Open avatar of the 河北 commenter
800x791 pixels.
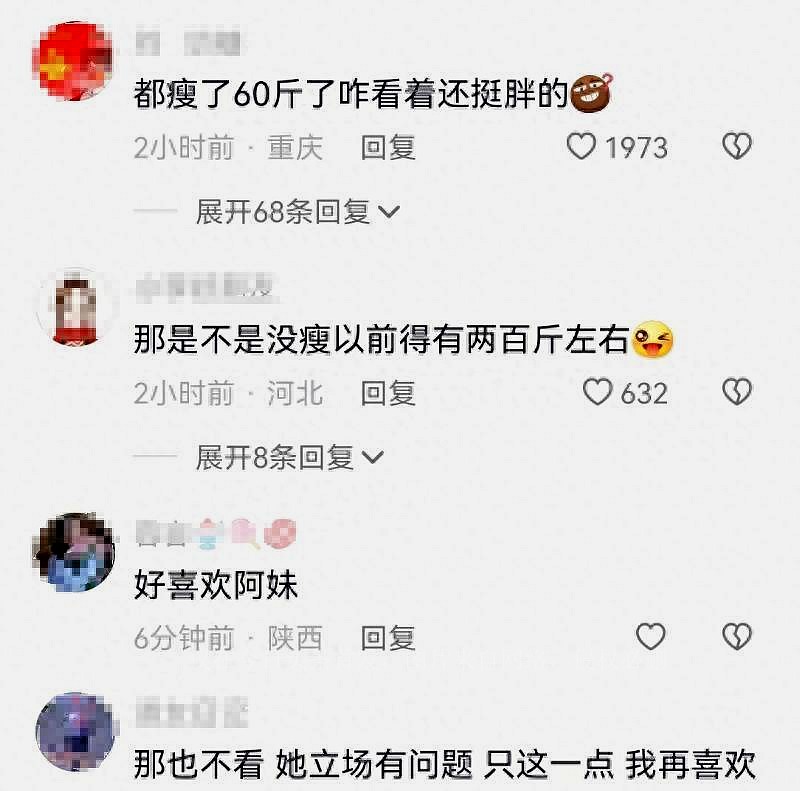point(73,305)
